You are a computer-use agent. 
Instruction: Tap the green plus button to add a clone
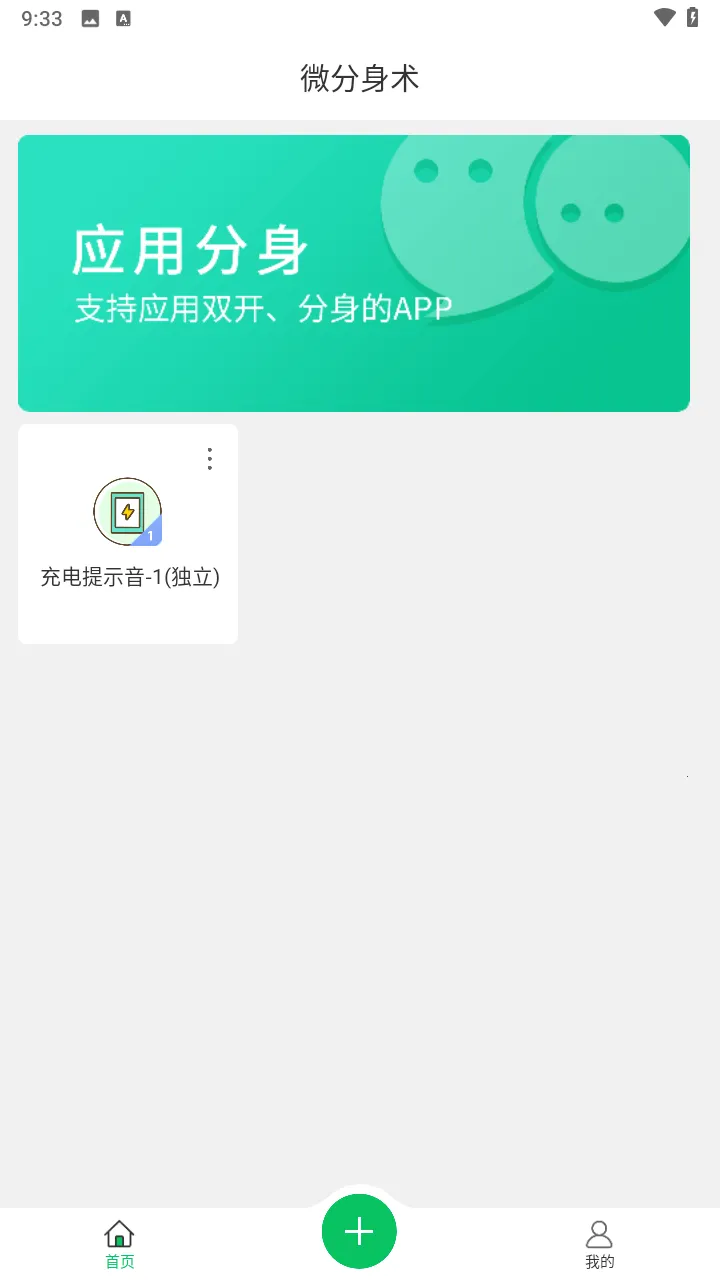point(359,1231)
